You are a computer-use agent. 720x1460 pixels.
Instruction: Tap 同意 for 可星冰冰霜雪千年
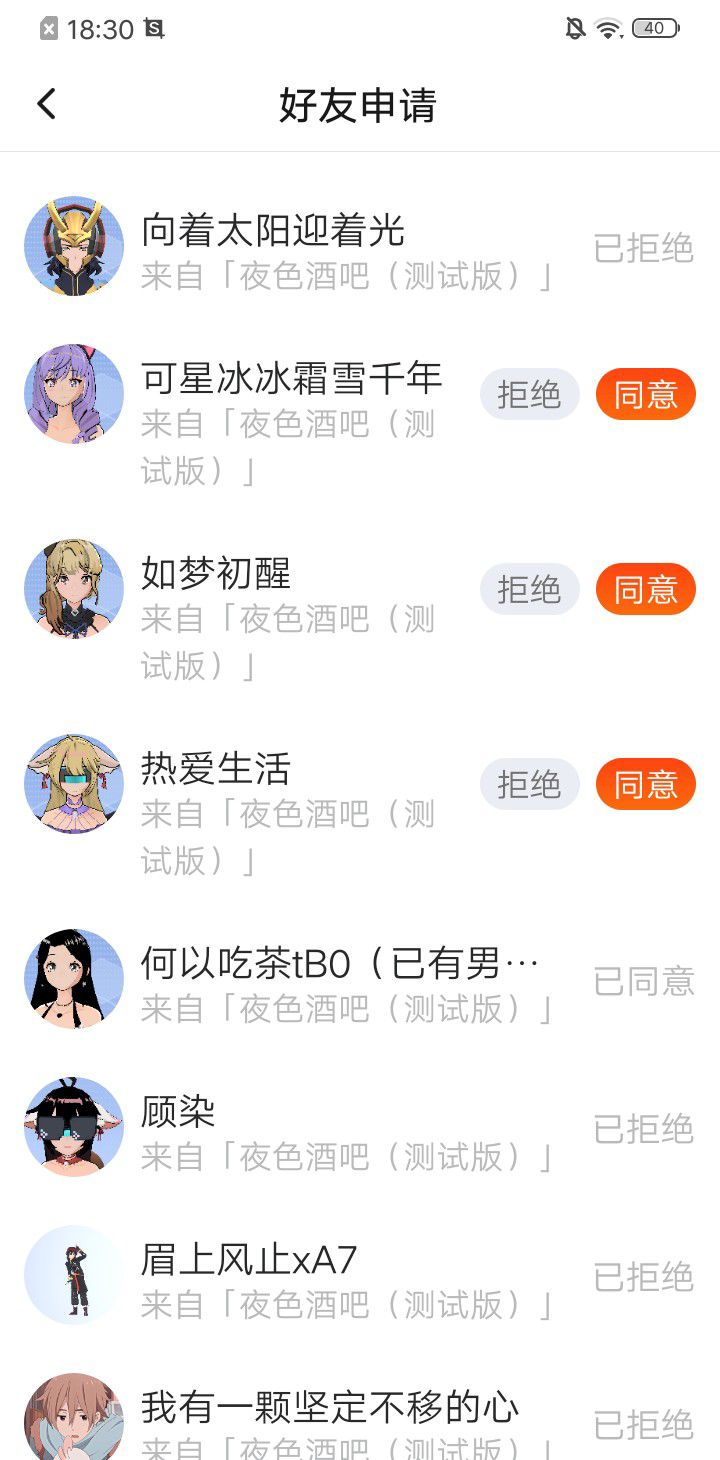pyautogui.click(x=646, y=394)
